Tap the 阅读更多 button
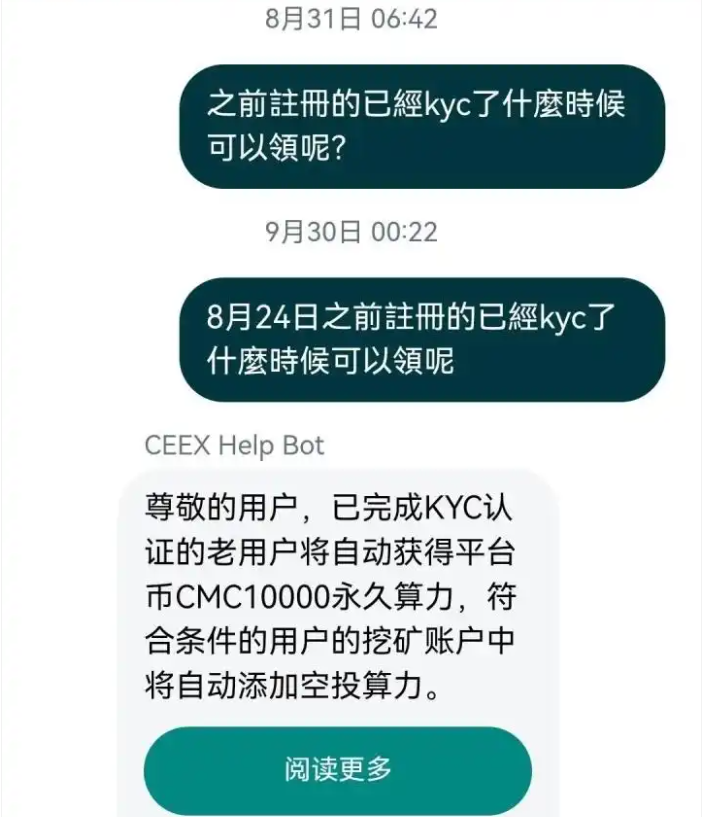This screenshot has height=817, width=704. (x=338, y=769)
